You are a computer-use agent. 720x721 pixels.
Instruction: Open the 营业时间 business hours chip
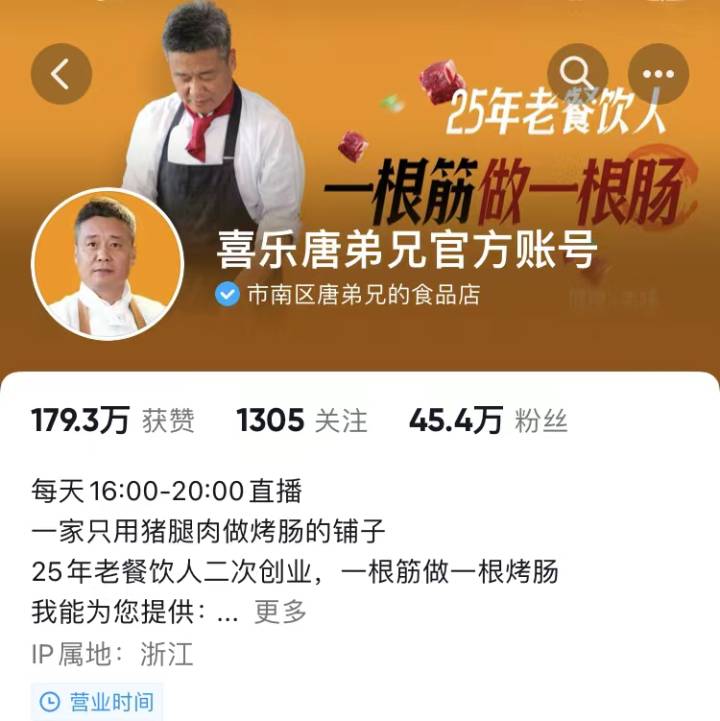pos(97,701)
